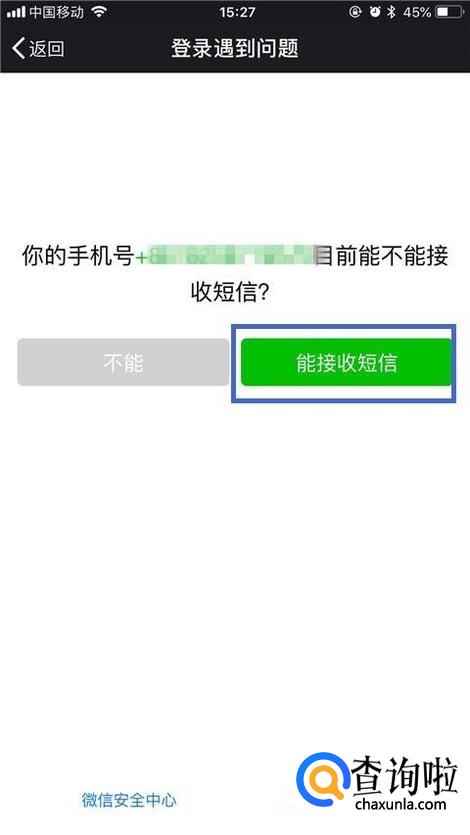Open the 微信安全中心 link
470x835 pixels.
click(129, 800)
